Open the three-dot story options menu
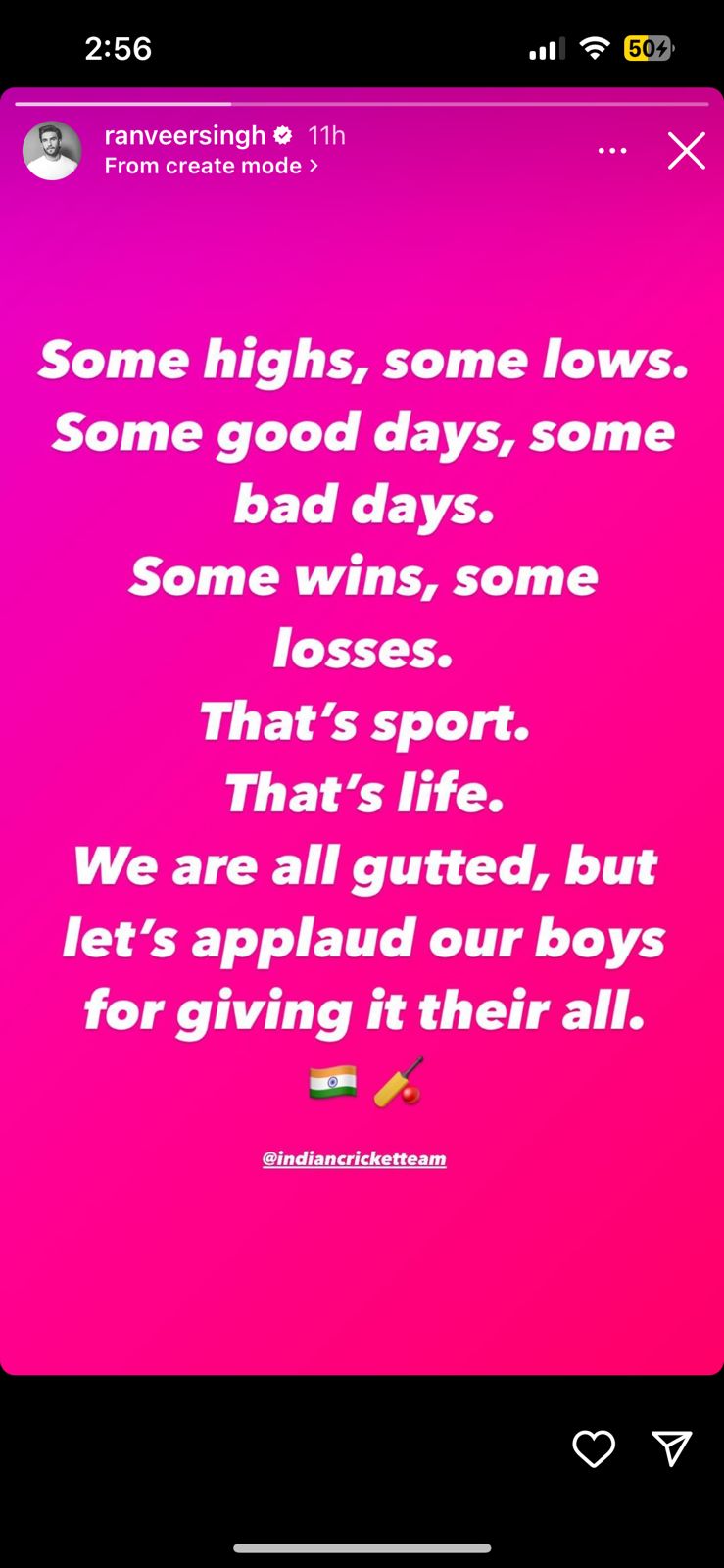724x1568 pixels. tap(612, 151)
